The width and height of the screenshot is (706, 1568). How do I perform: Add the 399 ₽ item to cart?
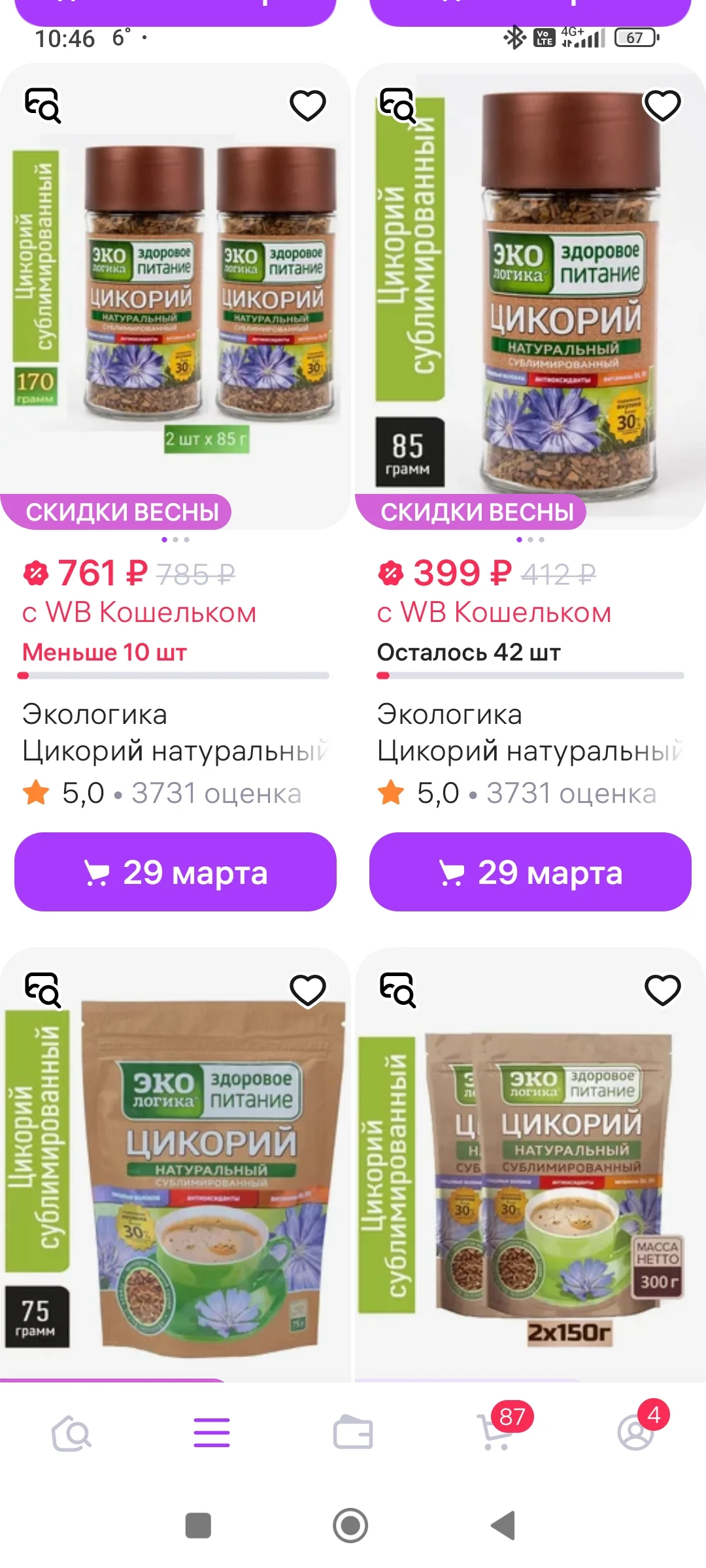tap(530, 872)
